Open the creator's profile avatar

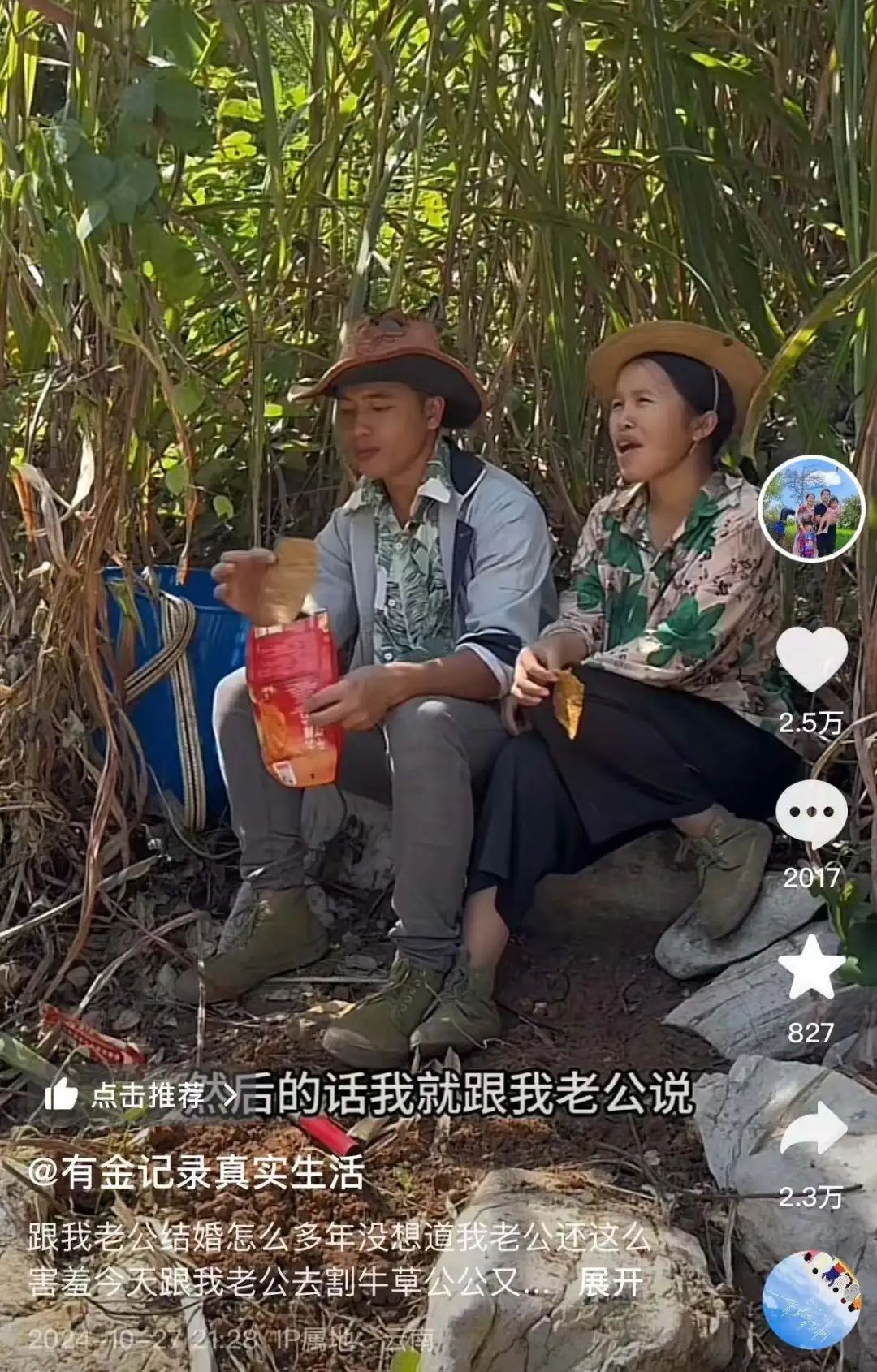[811, 509]
